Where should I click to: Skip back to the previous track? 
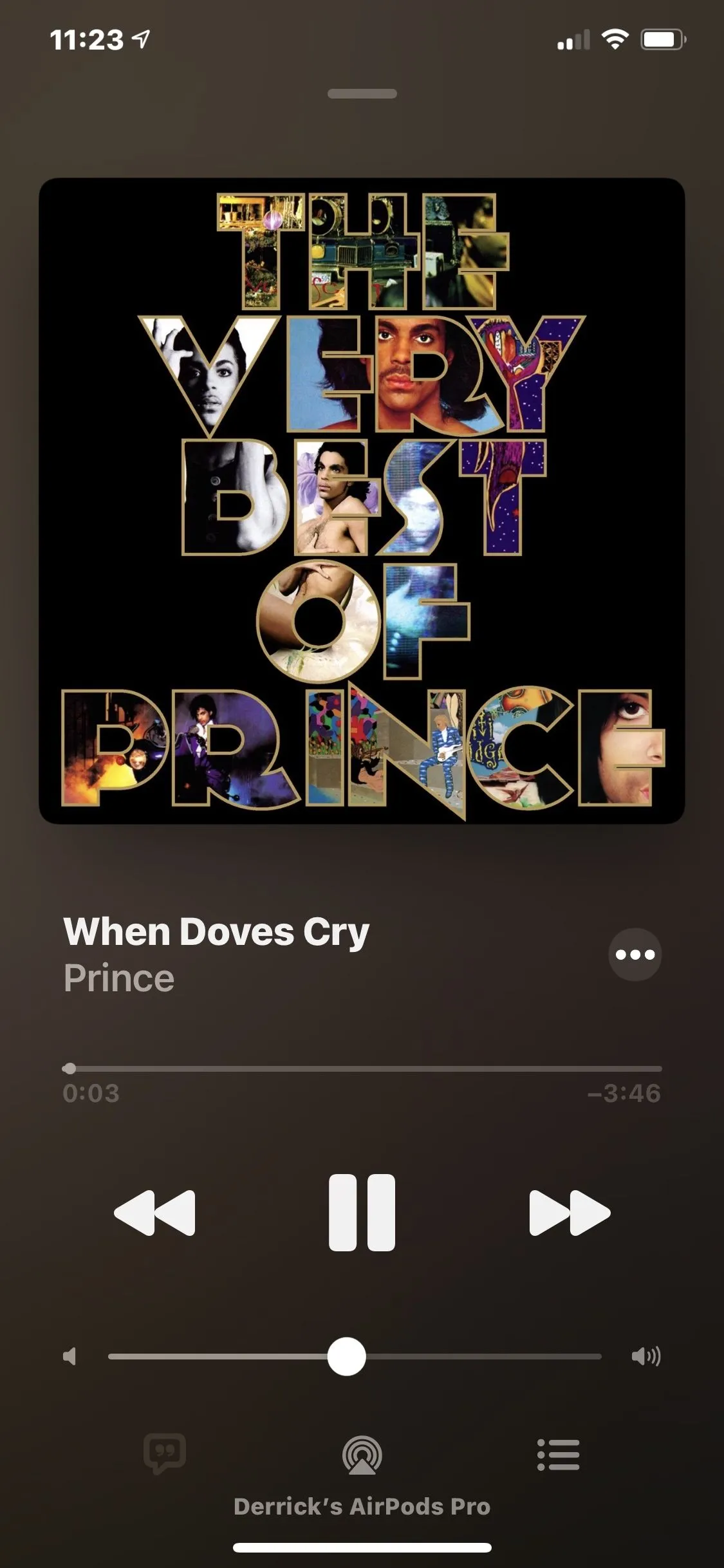click(x=154, y=1213)
